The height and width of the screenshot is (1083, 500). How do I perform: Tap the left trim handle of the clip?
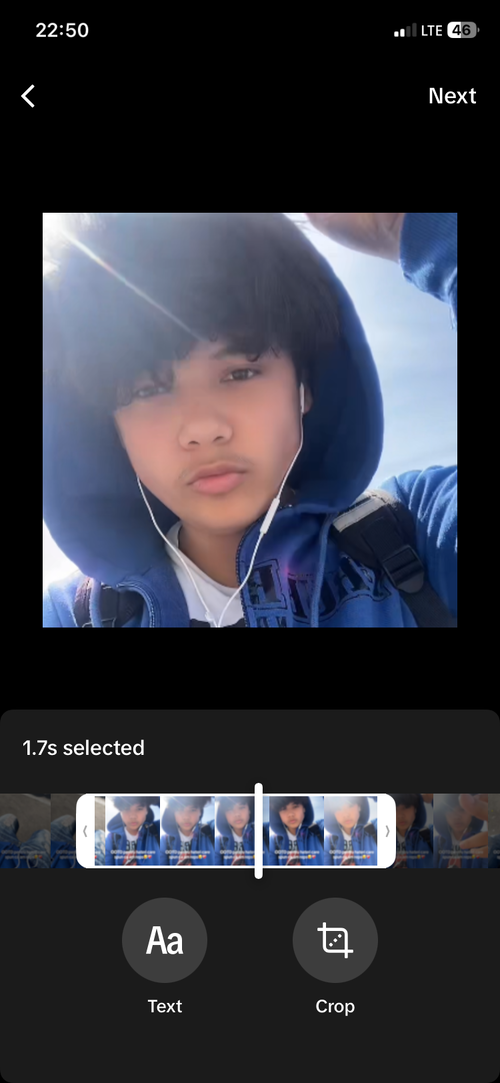pyautogui.click(x=85, y=831)
